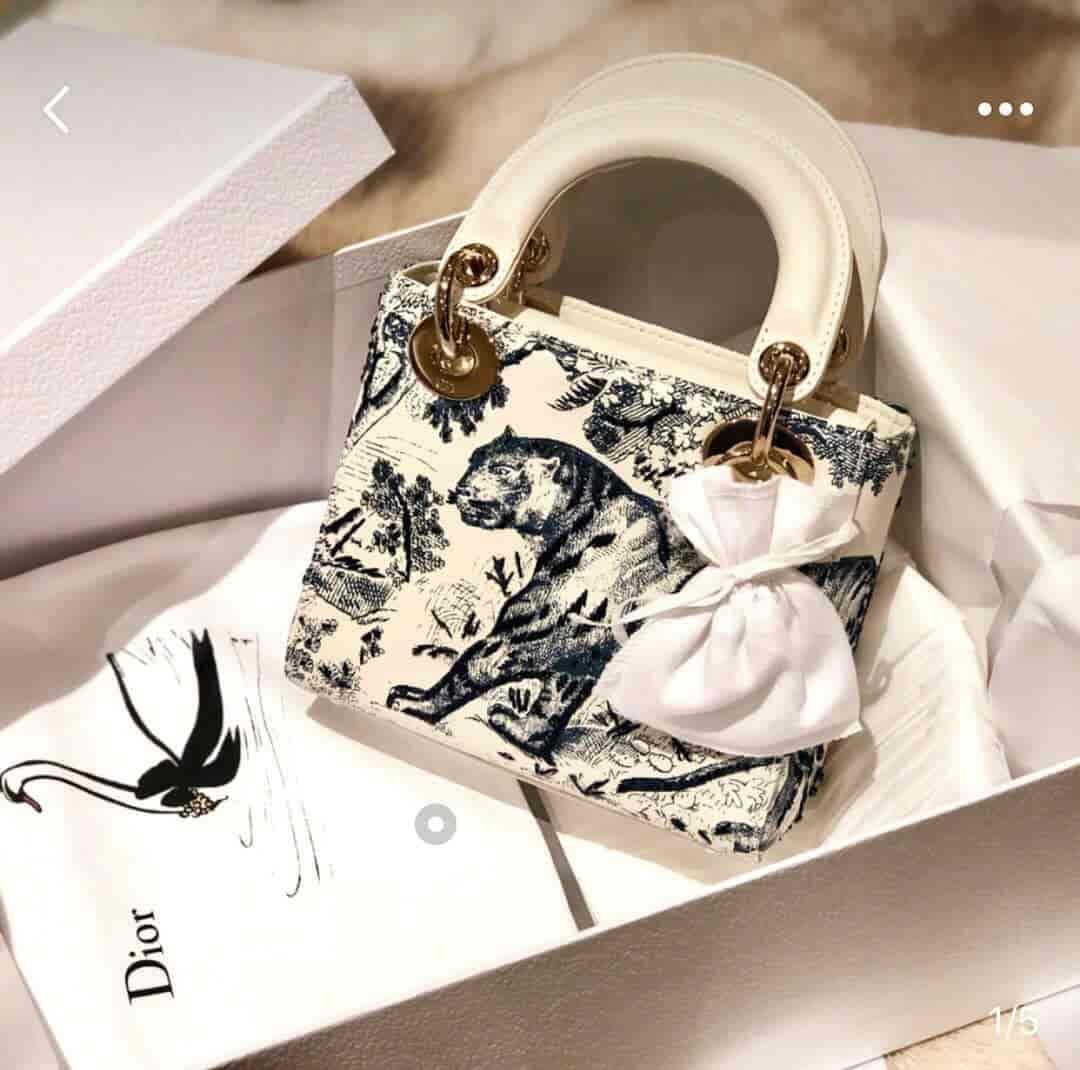Tap the product tag dot on the photo

[x=435, y=824]
